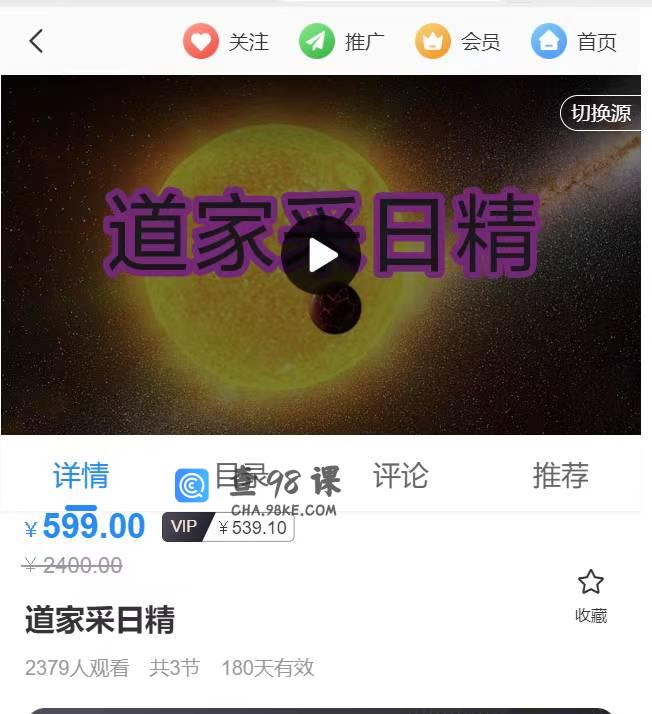Screen dimensions: 652x714
Task: Go back using the top-left arrow
Action: click(36, 41)
